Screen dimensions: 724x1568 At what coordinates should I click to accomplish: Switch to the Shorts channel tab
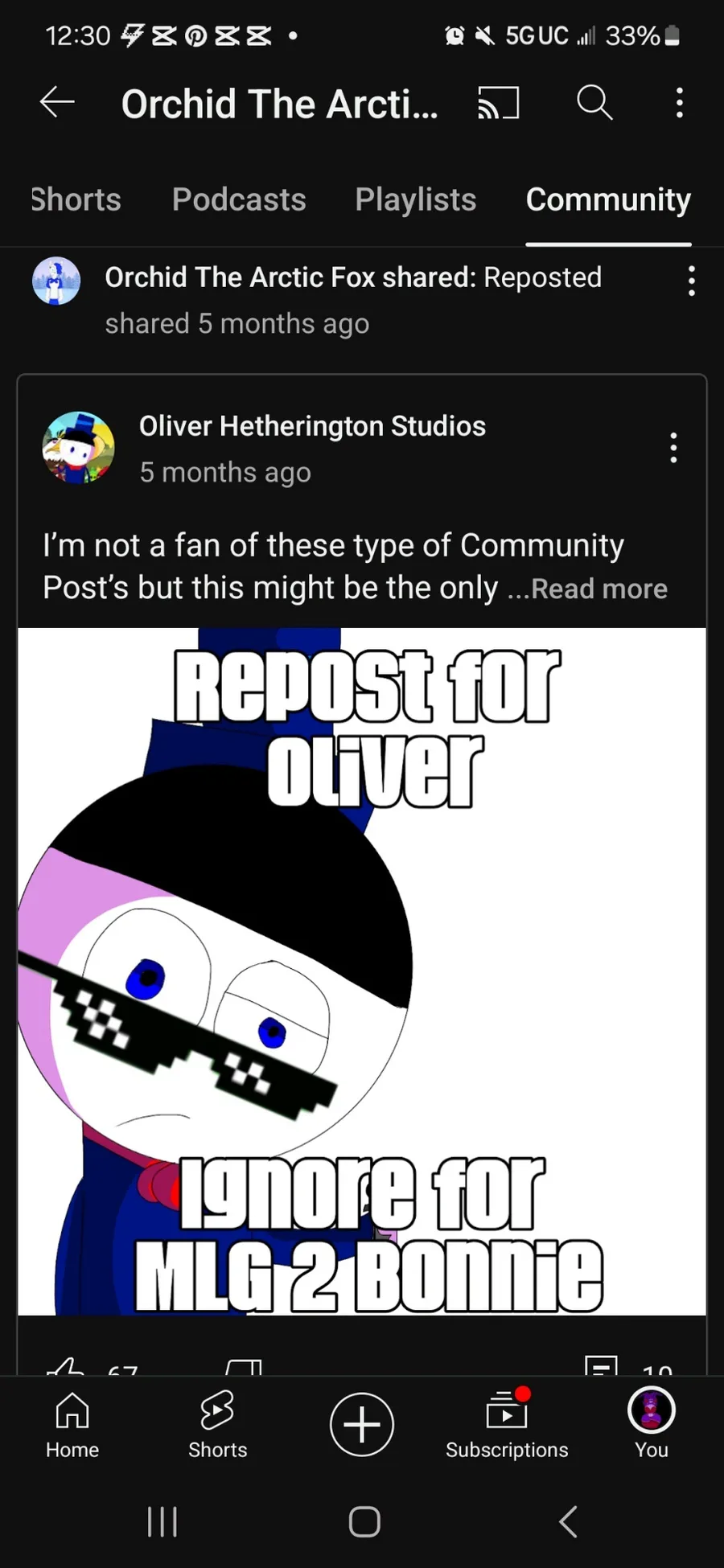76,199
